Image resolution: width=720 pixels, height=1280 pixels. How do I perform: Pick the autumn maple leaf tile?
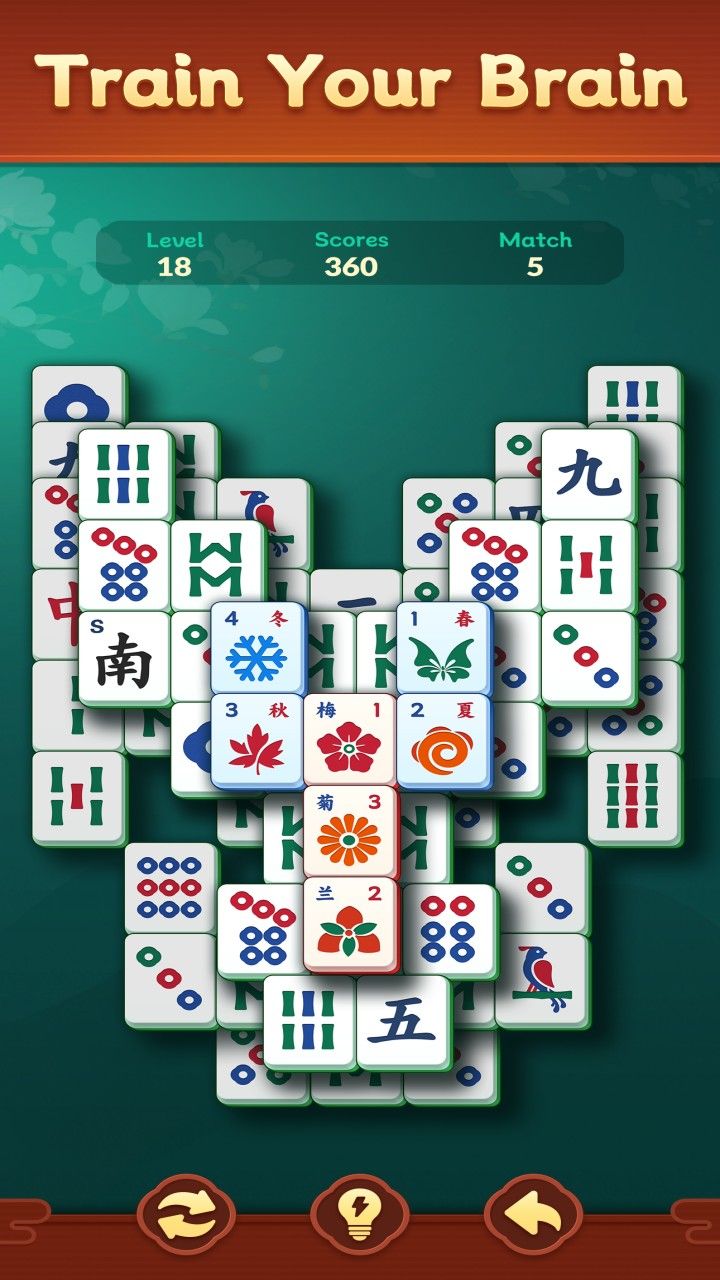(257, 739)
